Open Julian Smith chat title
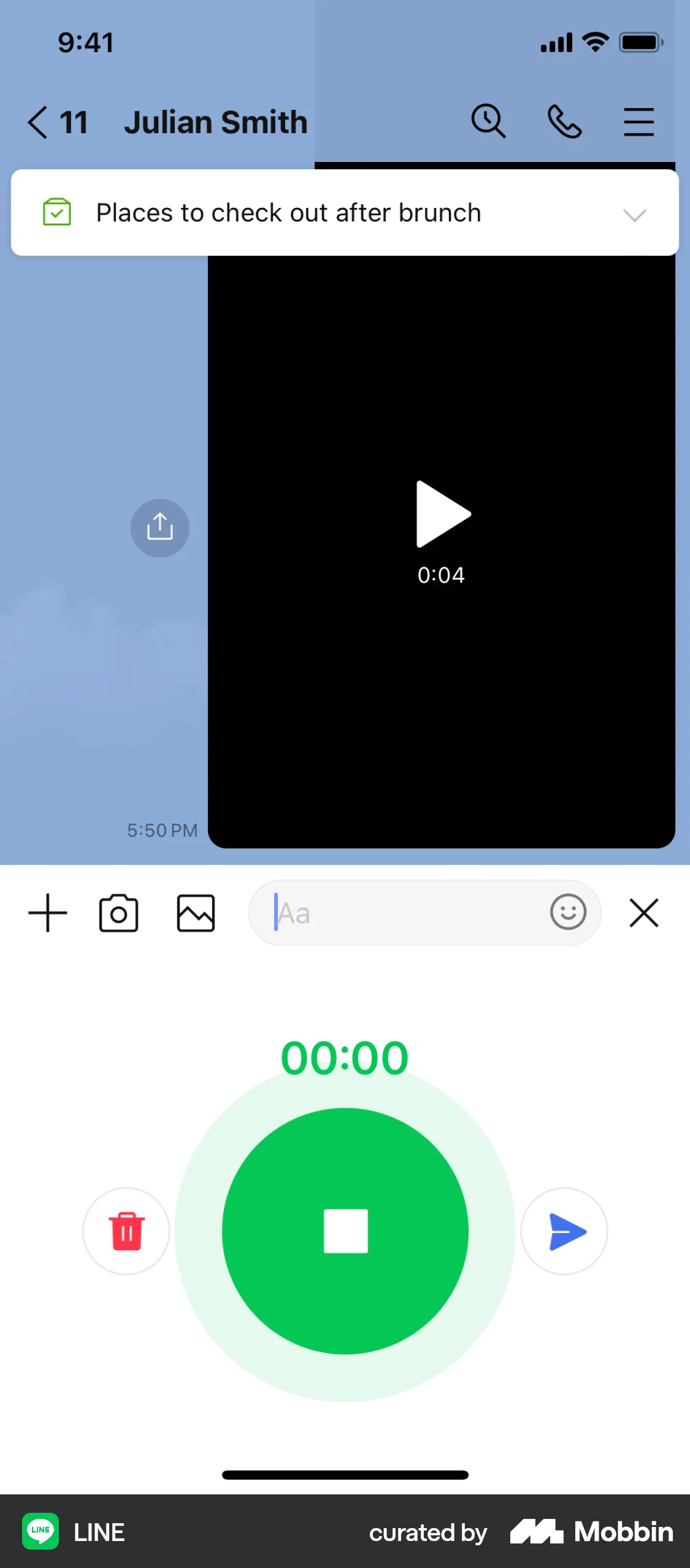 216,121
